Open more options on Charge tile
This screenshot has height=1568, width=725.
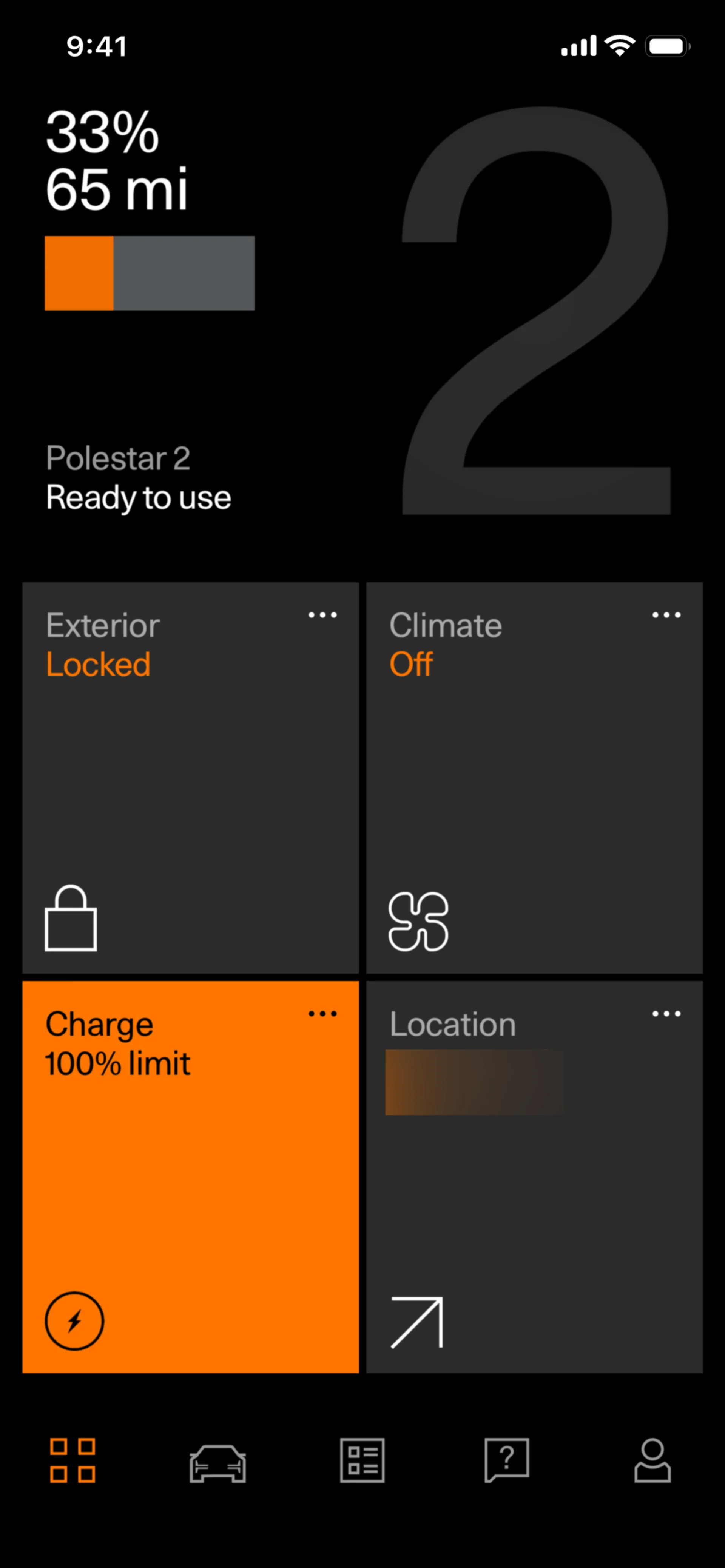pos(322,1014)
